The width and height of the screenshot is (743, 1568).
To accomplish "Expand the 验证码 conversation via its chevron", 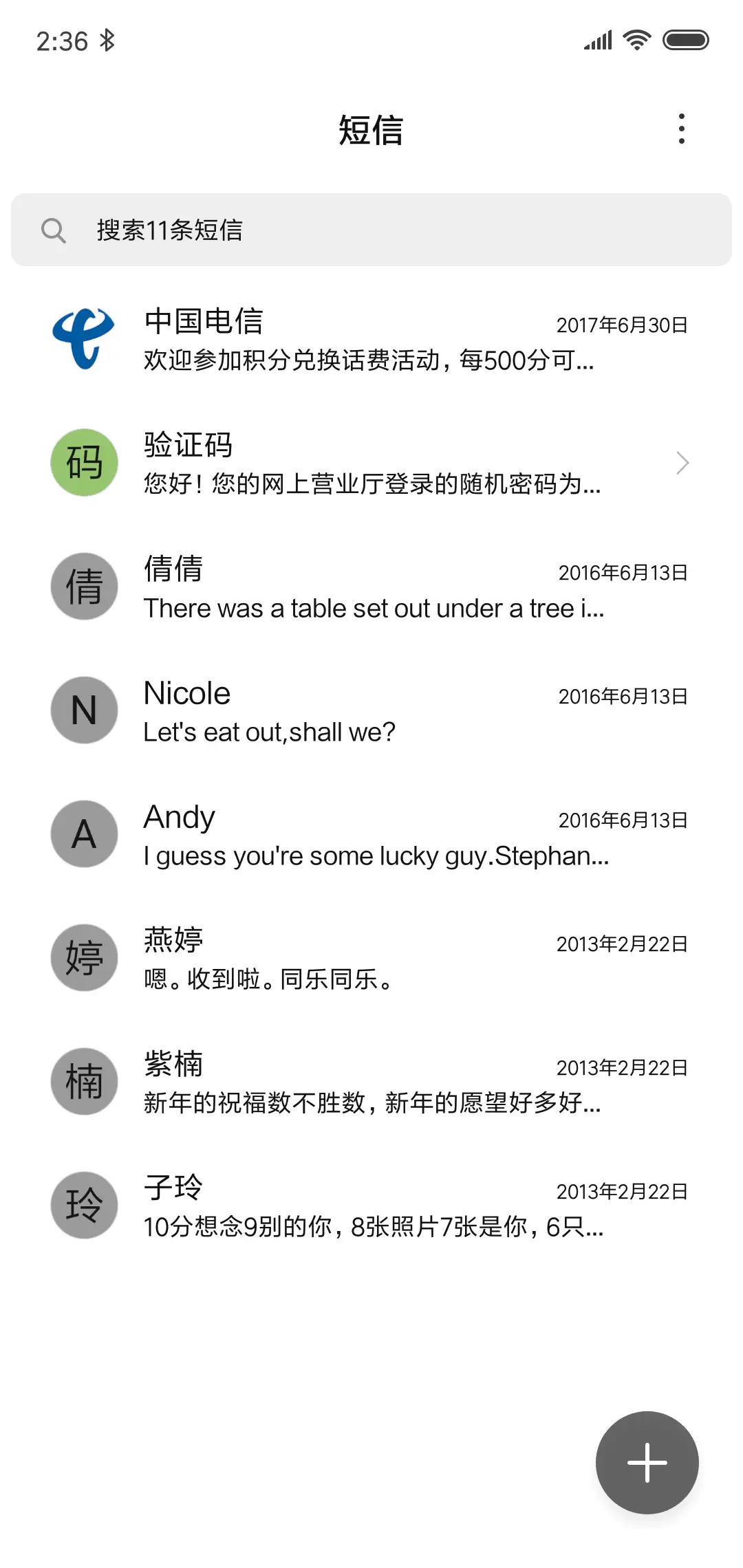I will pyautogui.click(x=682, y=462).
